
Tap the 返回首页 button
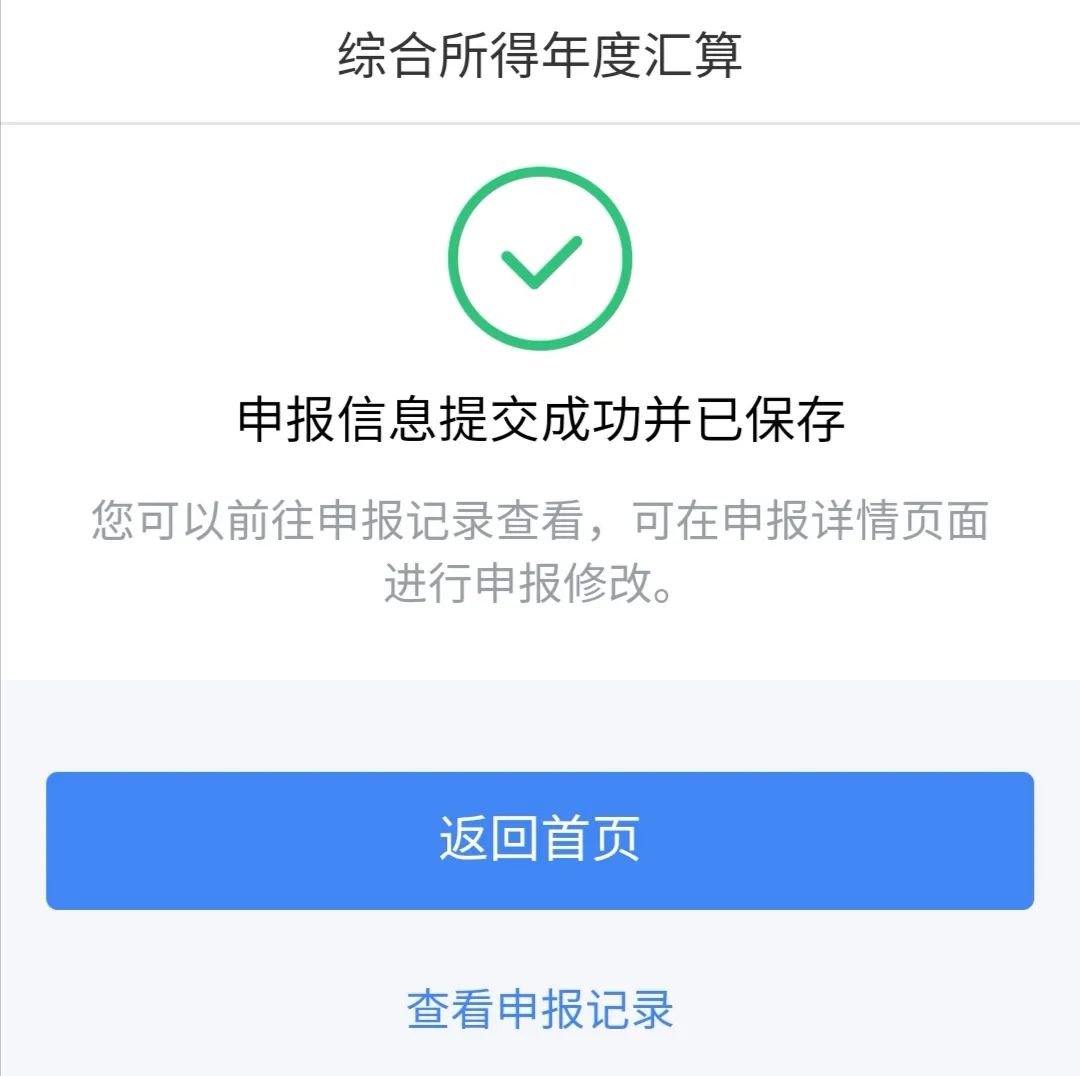(x=540, y=840)
